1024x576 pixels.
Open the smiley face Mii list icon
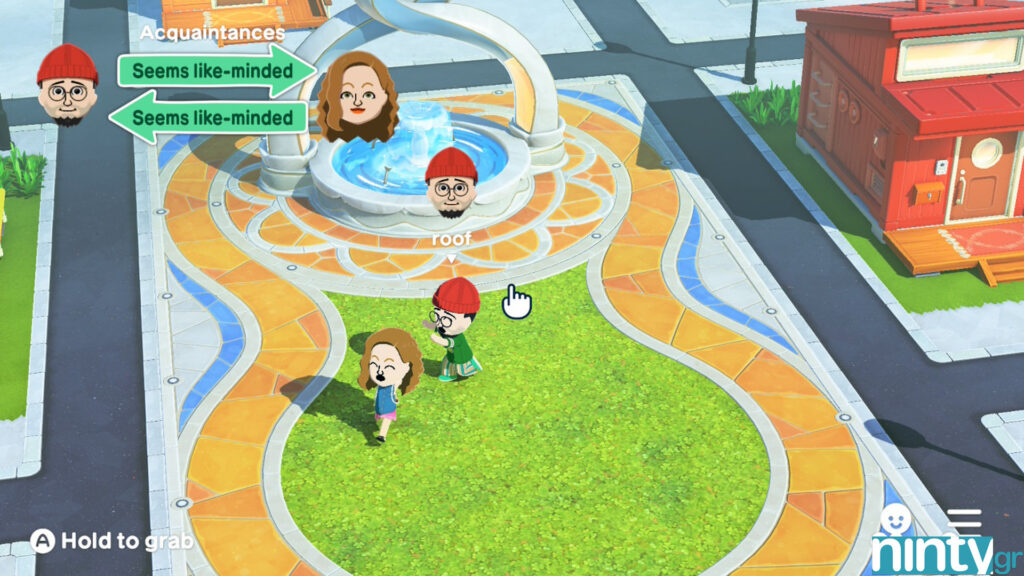coord(895,520)
